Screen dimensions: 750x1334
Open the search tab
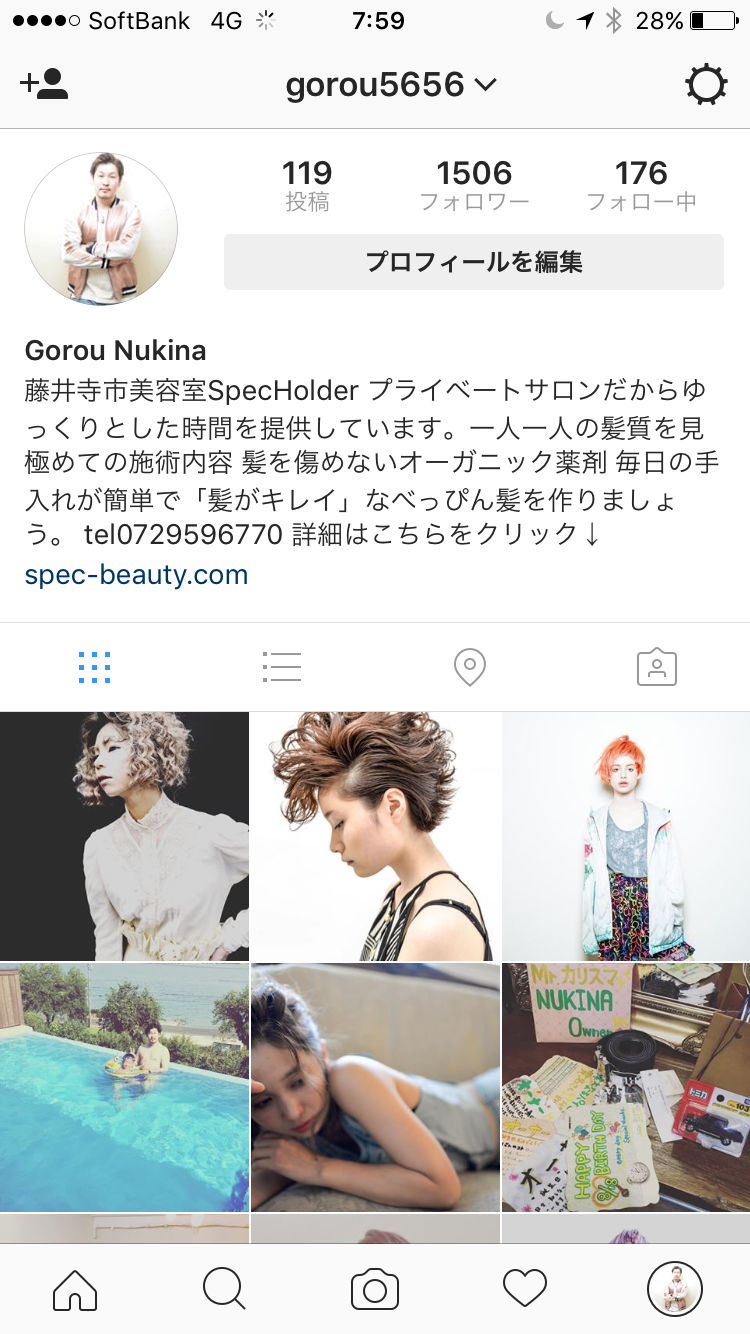224,1289
